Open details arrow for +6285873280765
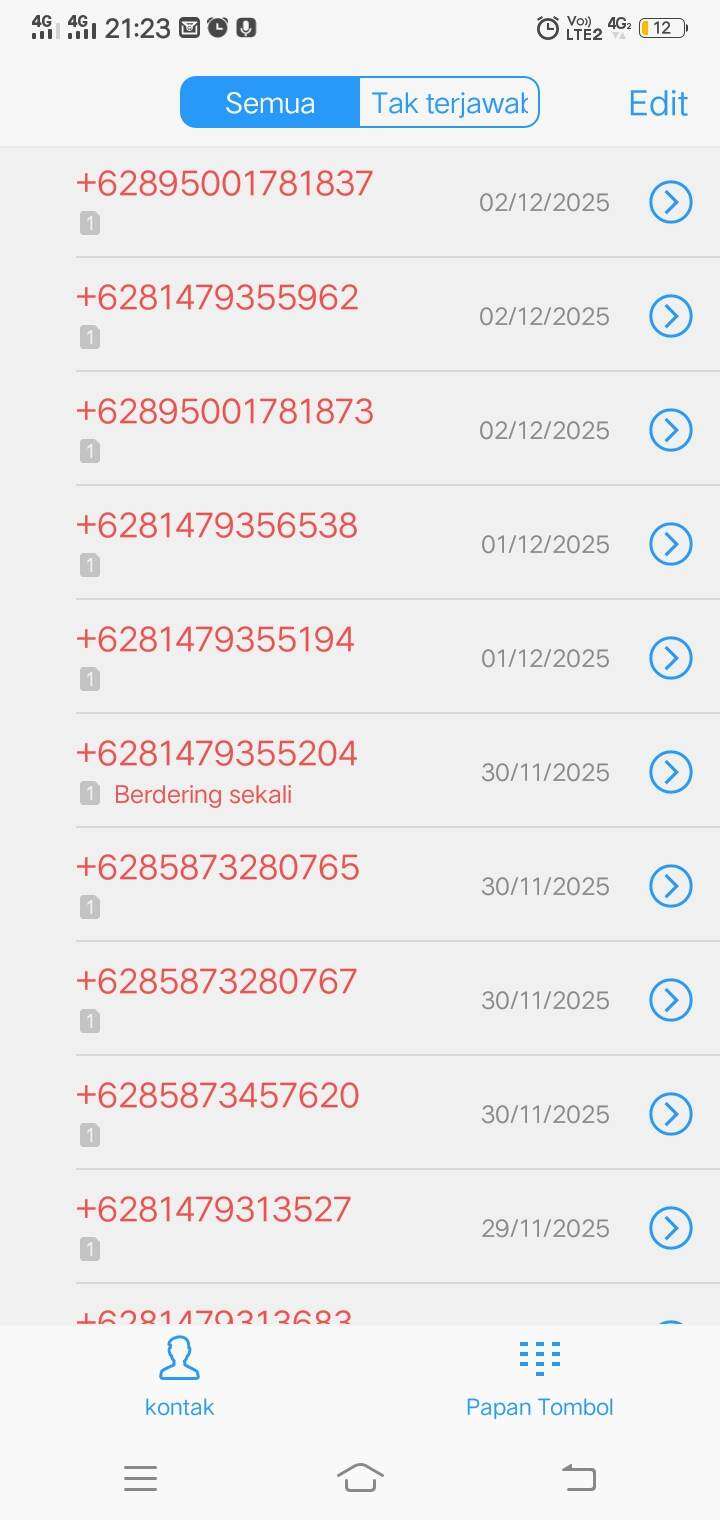 pos(670,886)
